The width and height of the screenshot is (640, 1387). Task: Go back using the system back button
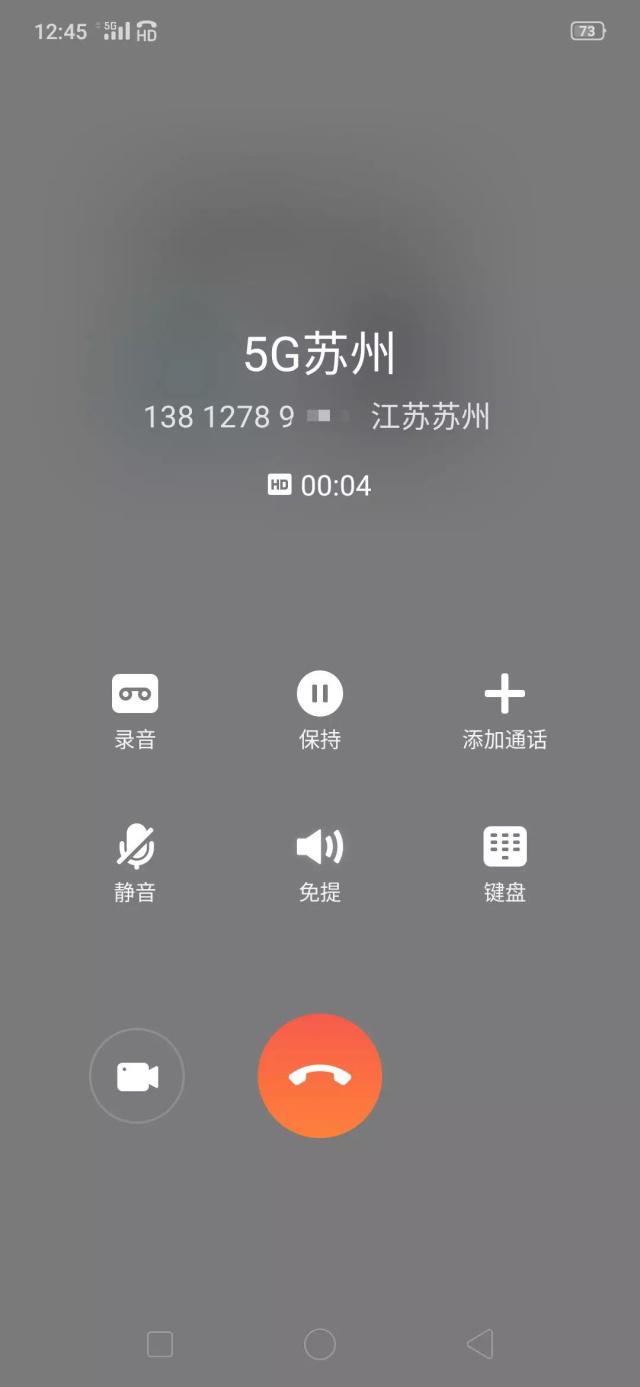(480, 1345)
